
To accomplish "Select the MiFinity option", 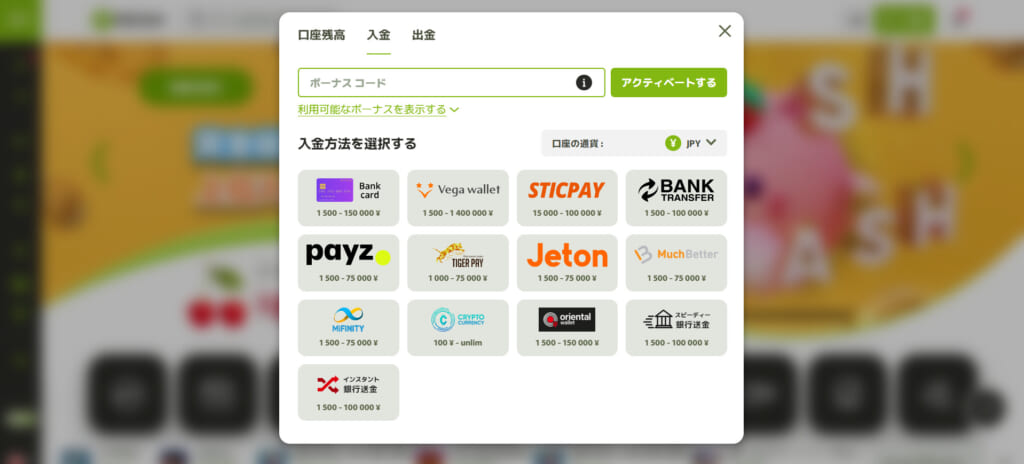I will point(348,327).
